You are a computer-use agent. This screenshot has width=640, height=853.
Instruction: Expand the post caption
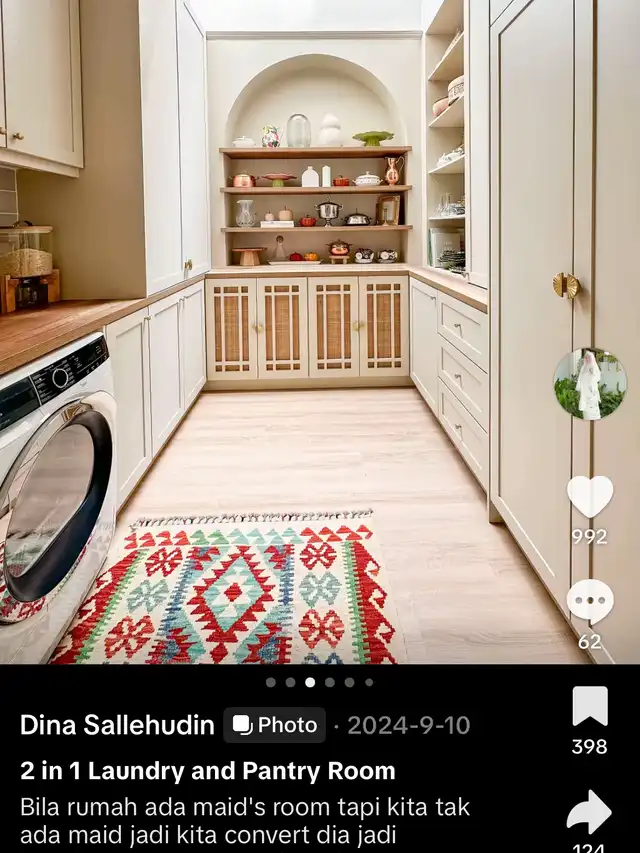click(x=245, y=821)
